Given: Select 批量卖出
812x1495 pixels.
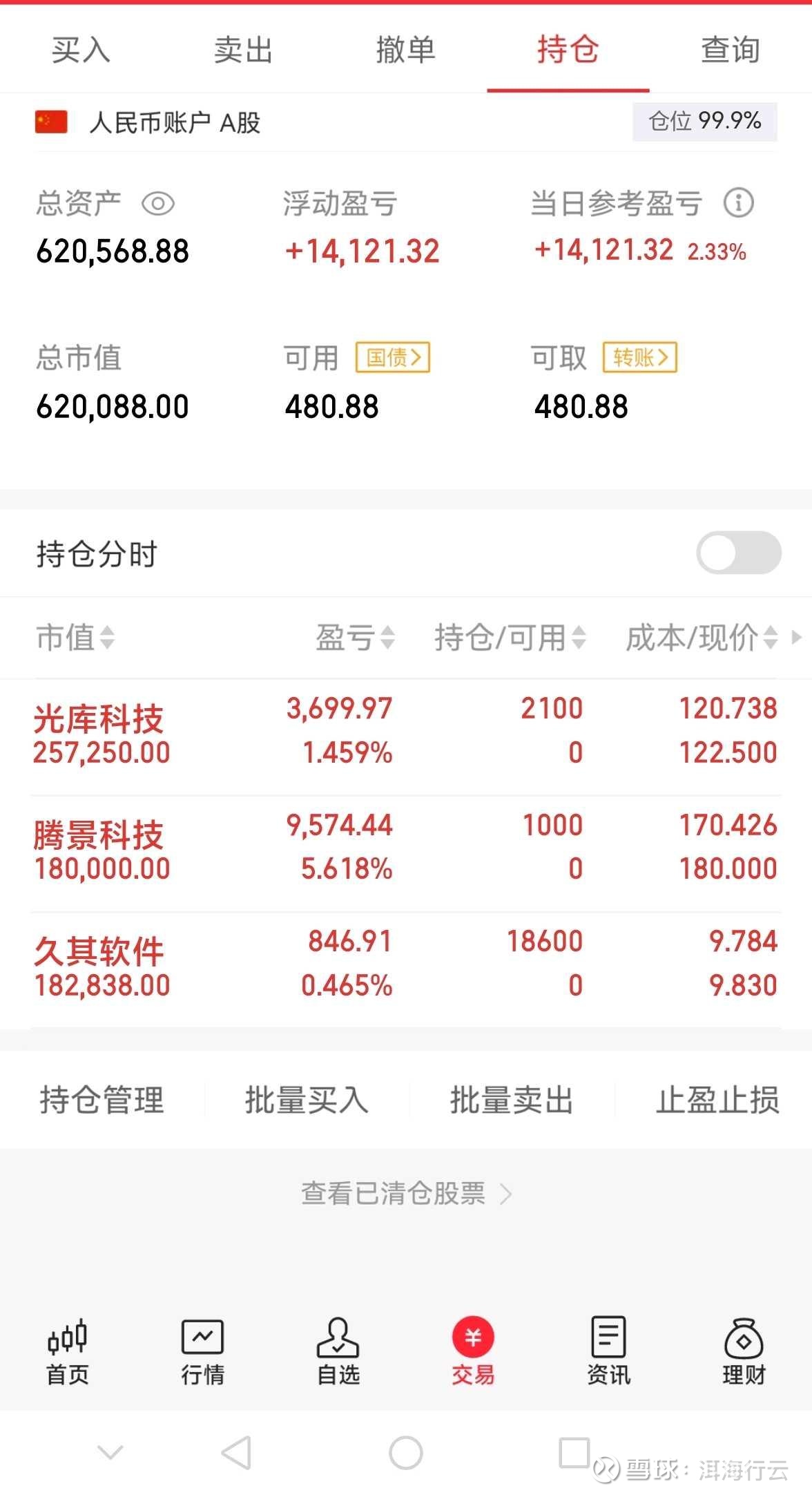Looking at the screenshot, I should pos(512,1100).
